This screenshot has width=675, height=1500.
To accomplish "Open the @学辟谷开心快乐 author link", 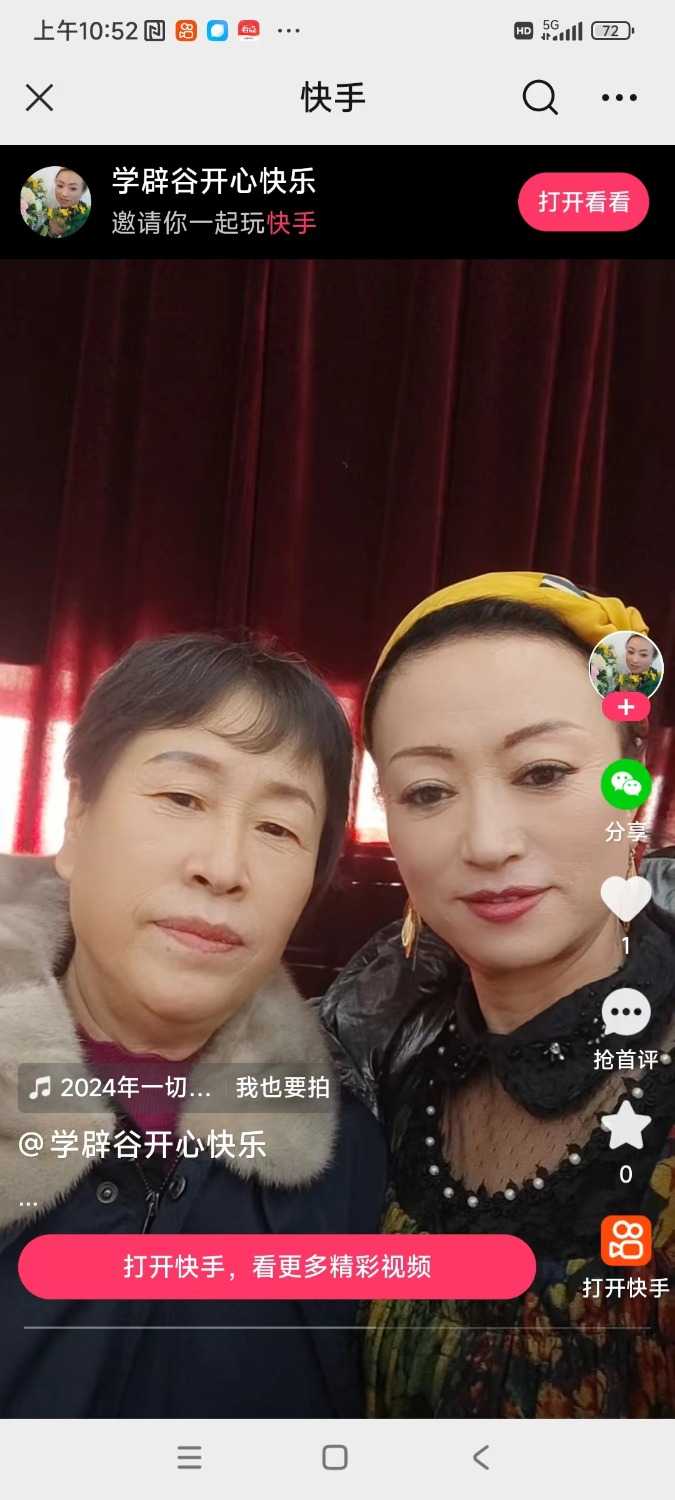I will coord(143,1145).
